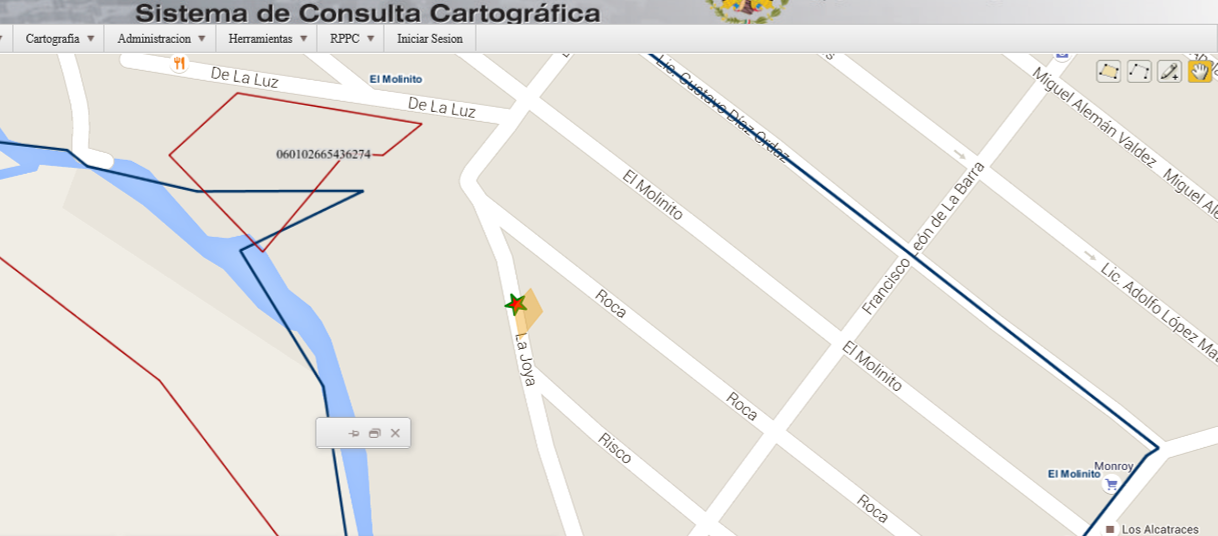Restore the floating panel window
1218x536 pixels.
click(375, 433)
